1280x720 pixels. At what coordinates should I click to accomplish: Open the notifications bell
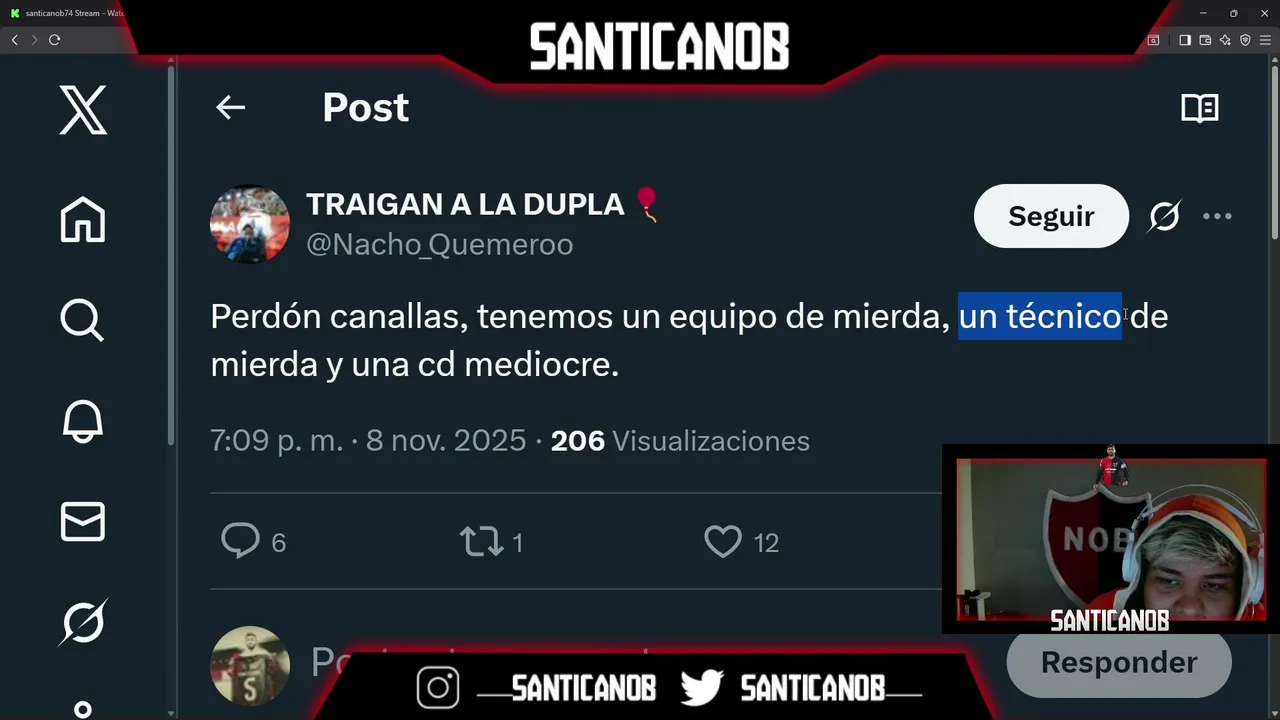point(83,421)
